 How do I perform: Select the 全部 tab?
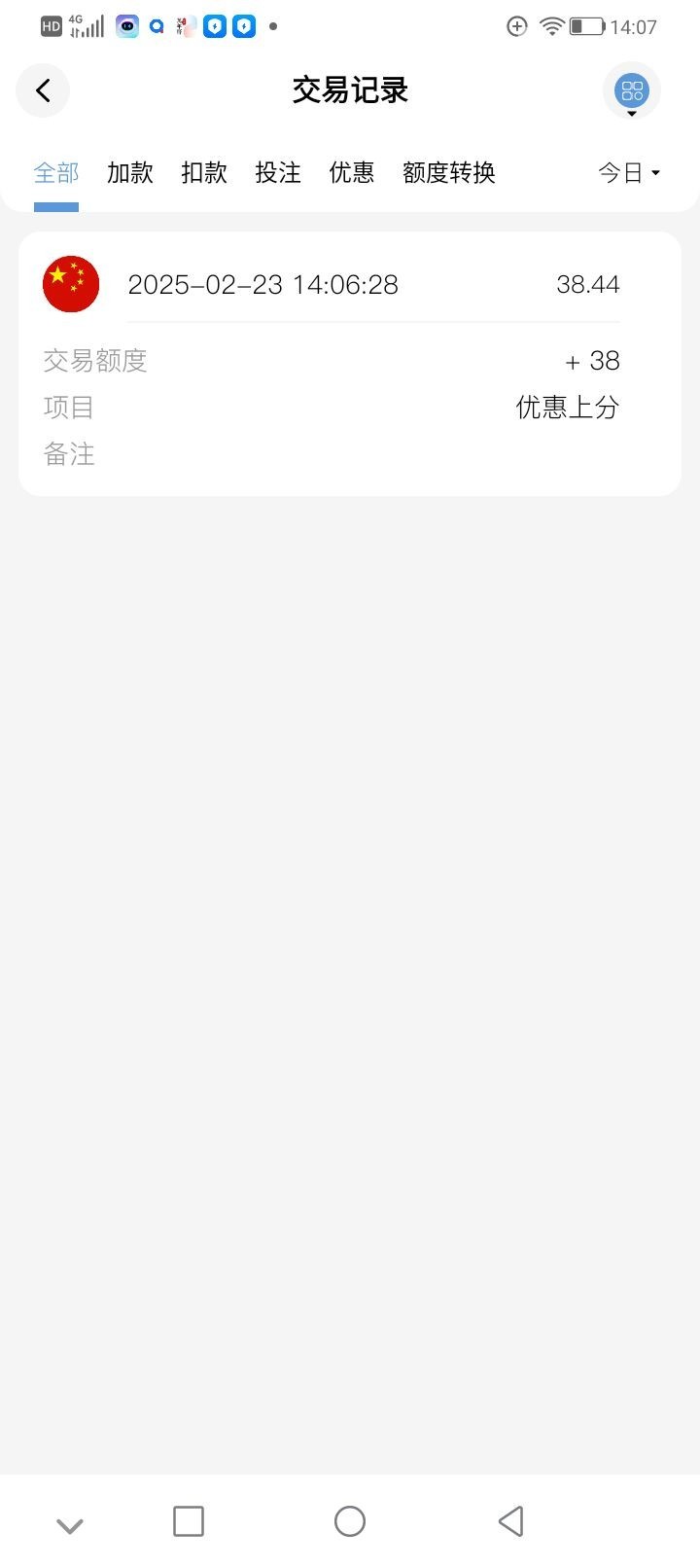point(56,173)
